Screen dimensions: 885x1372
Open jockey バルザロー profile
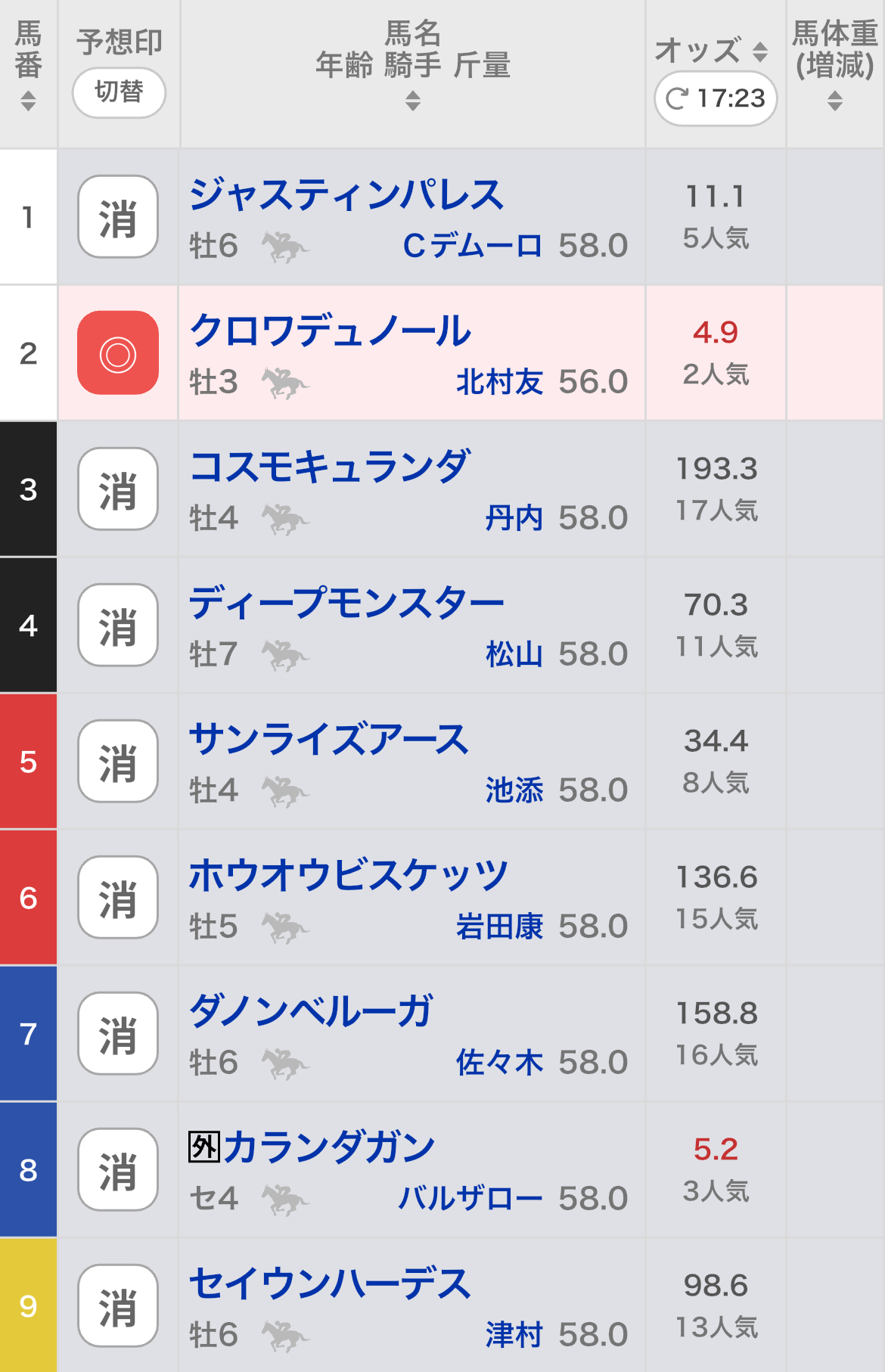[470, 1199]
